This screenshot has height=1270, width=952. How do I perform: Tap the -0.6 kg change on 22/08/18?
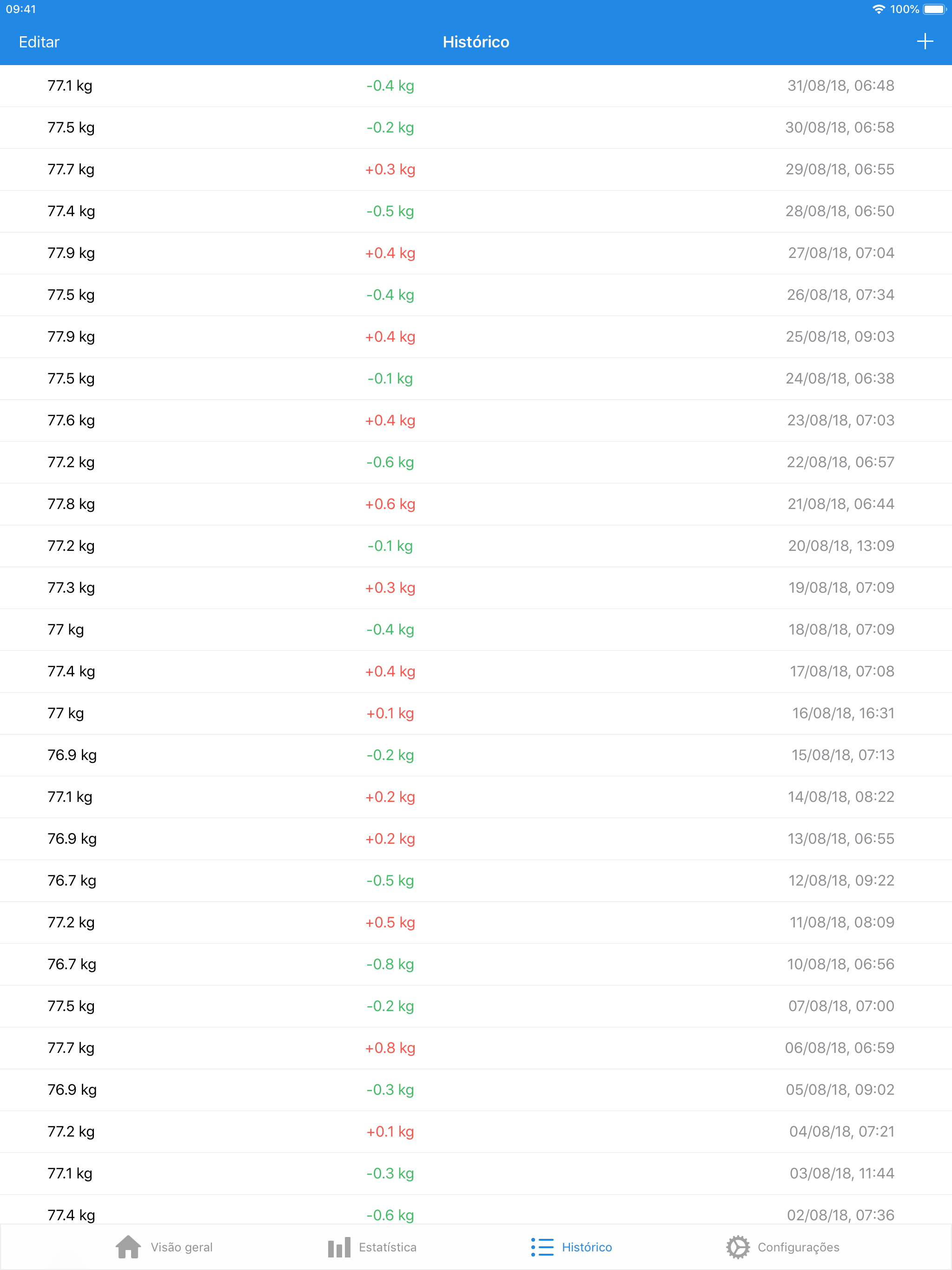(390, 462)
